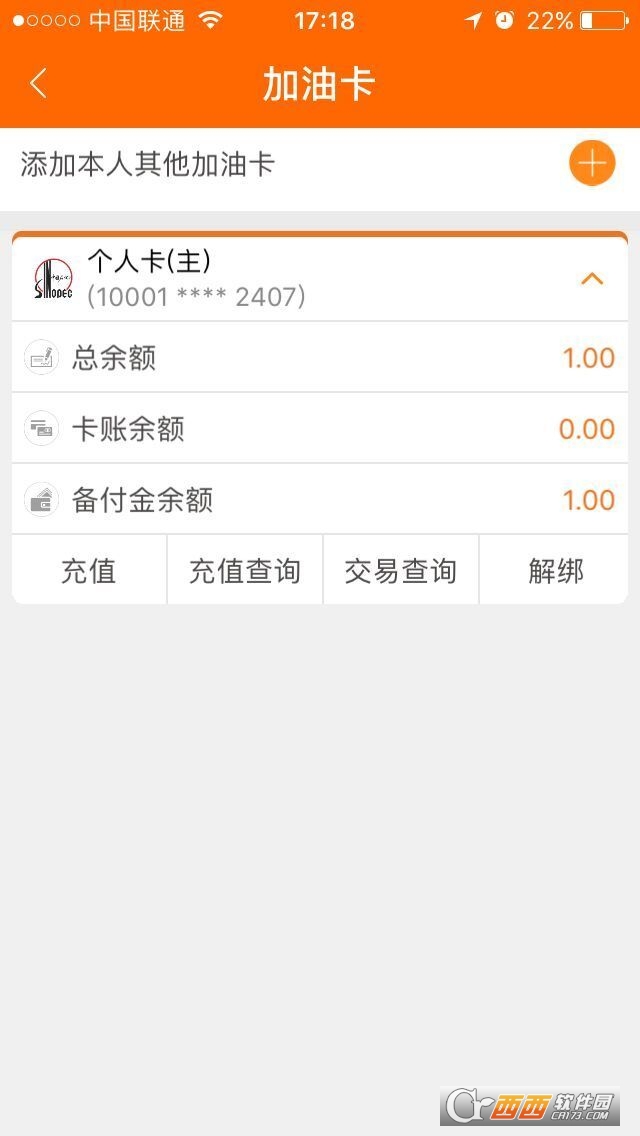Open 充值 to recharge the card
This screenshot has width=640, height=1136.
click(x=89, y=571)
